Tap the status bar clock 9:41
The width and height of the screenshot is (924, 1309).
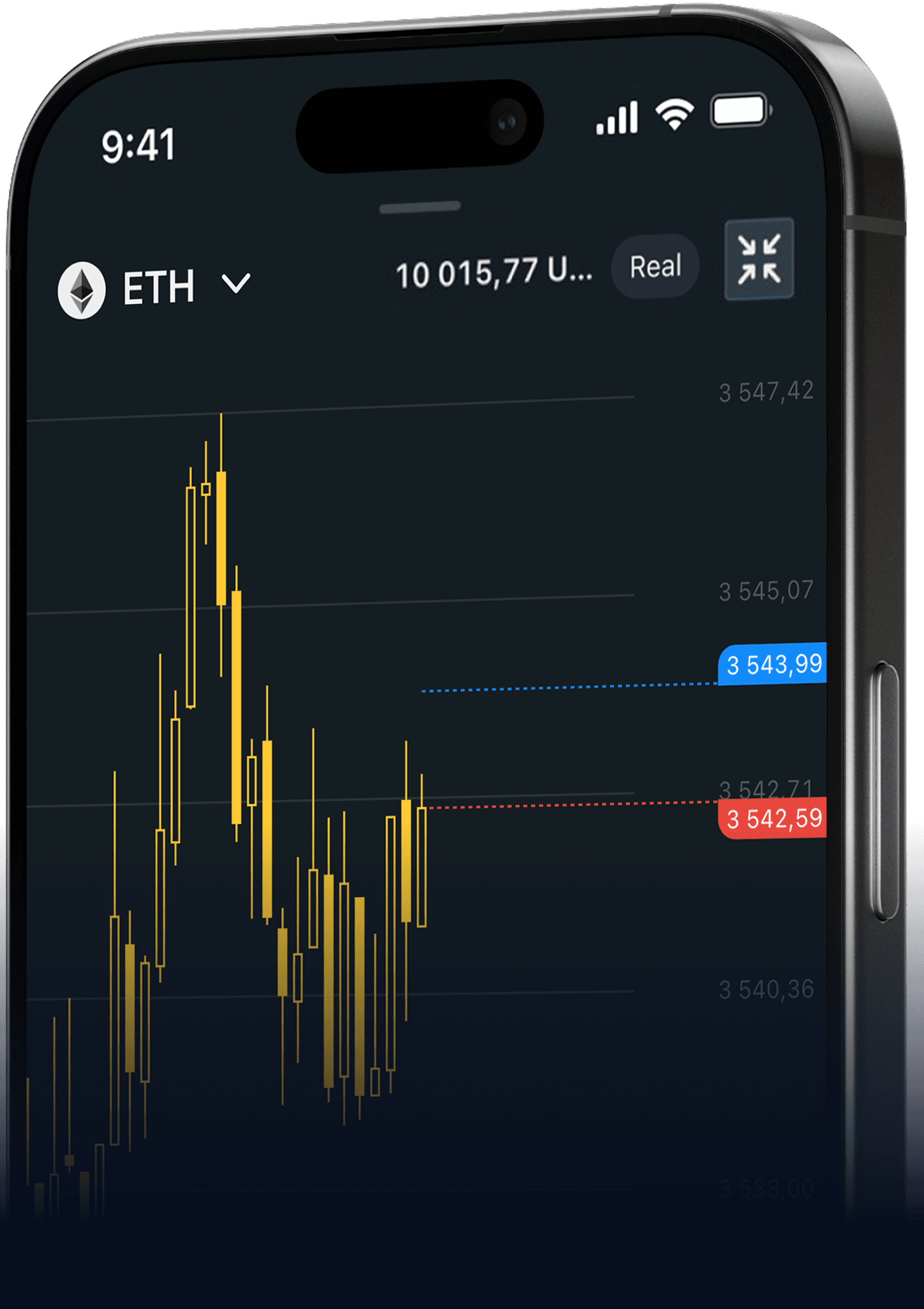click(138, 145)
